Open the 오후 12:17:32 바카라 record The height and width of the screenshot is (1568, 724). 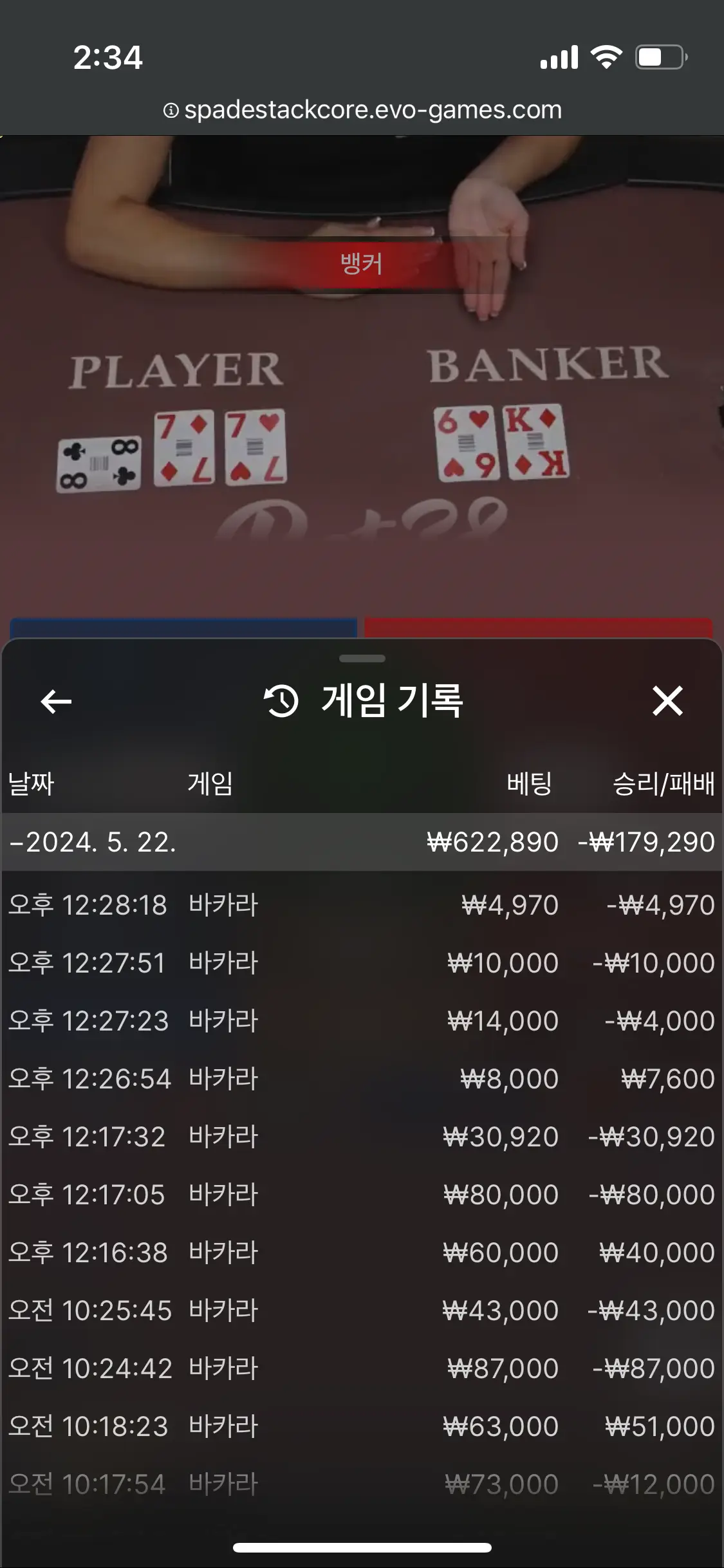[x=362, y=1137]
